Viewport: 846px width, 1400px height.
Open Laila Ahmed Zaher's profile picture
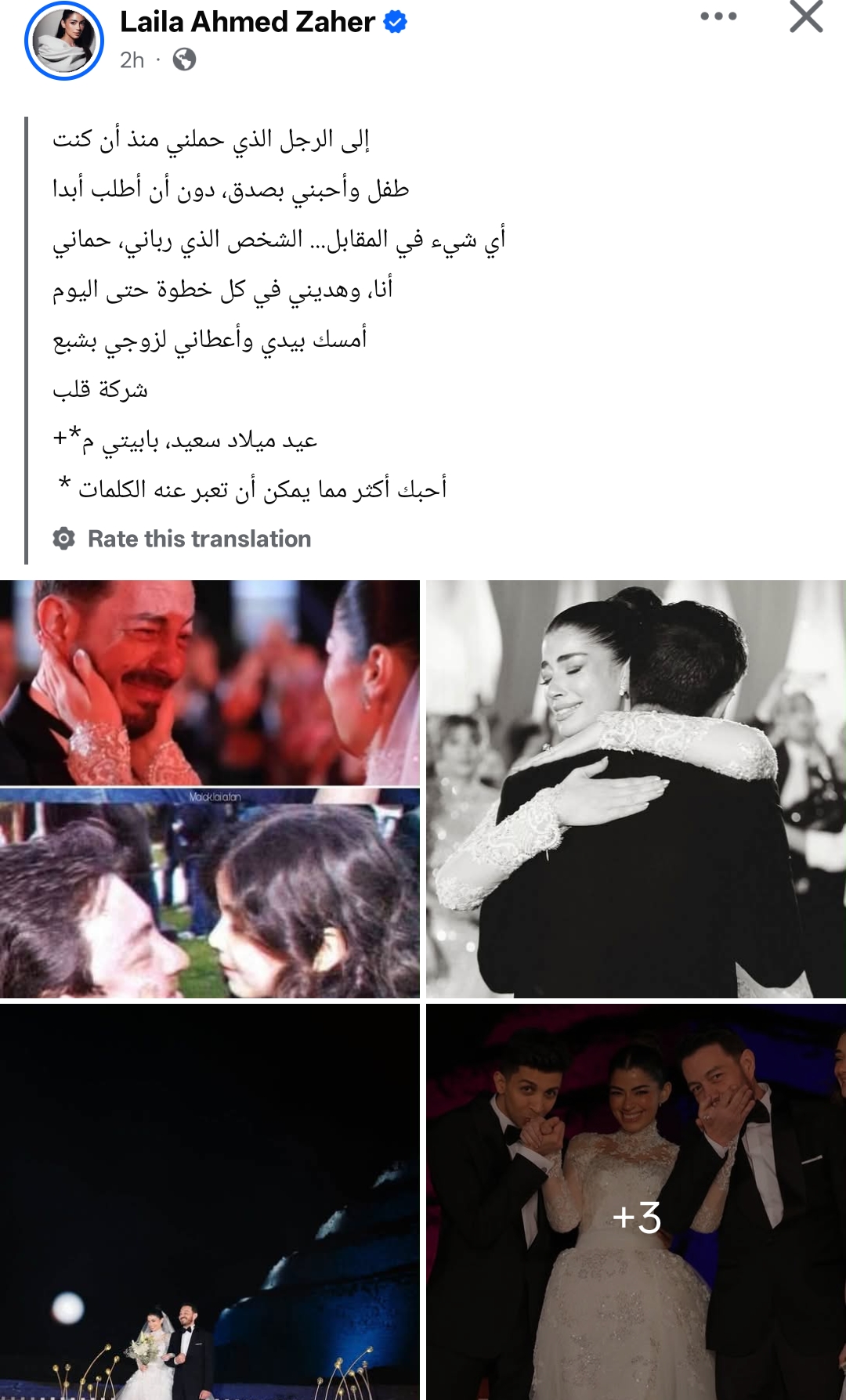pos(64,41)
